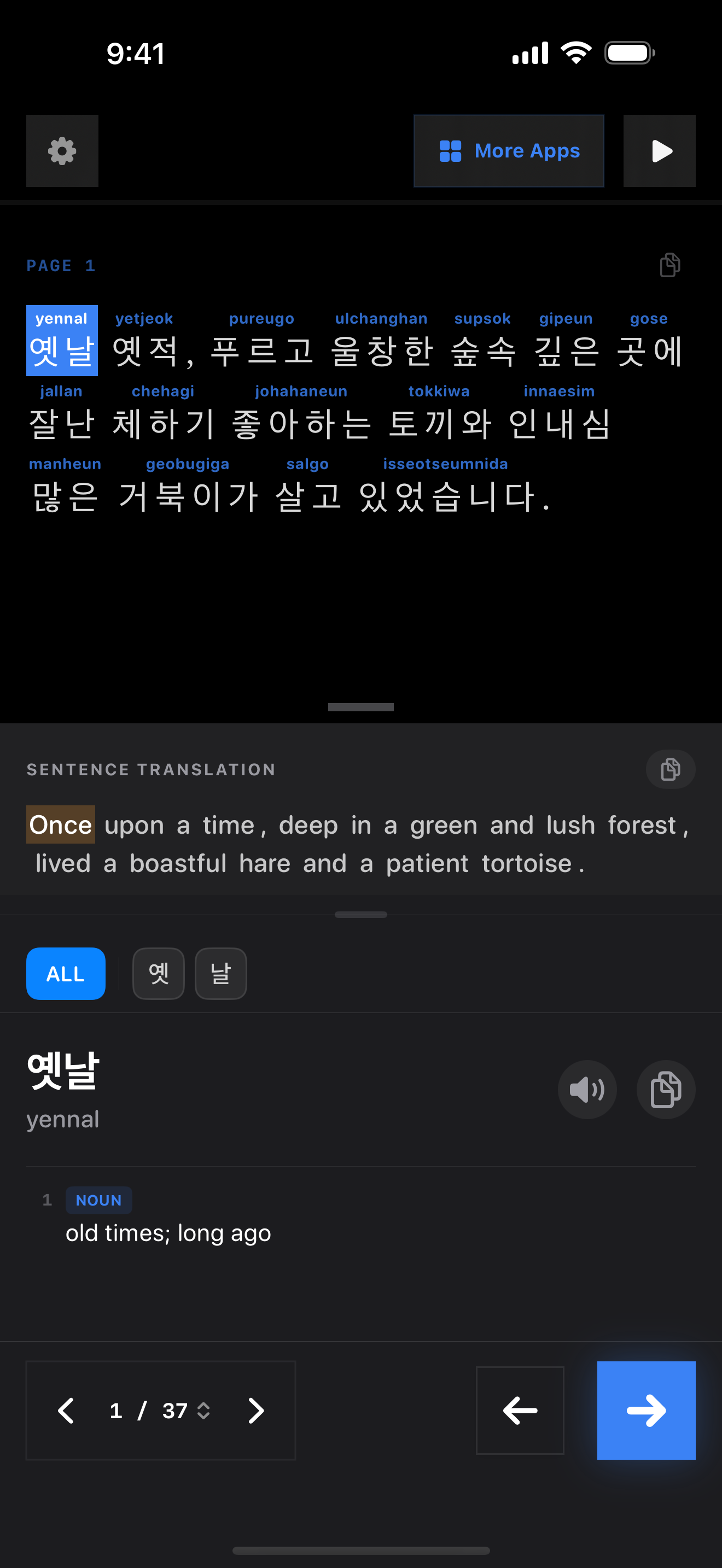
Task: Move to the previous word
Action: [x=519, y=1411]
